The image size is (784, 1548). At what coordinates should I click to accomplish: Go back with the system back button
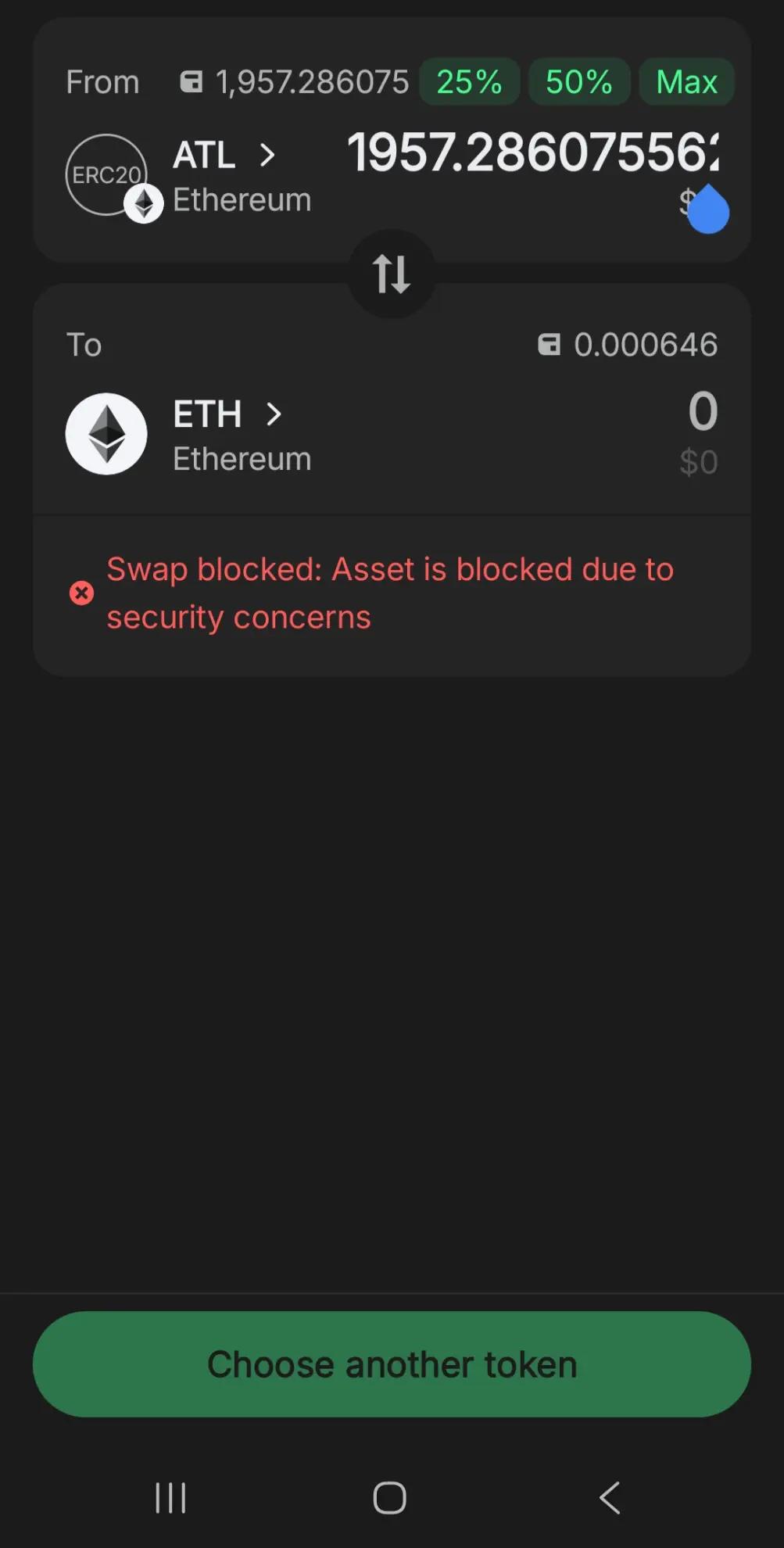tap(610, 1498)
